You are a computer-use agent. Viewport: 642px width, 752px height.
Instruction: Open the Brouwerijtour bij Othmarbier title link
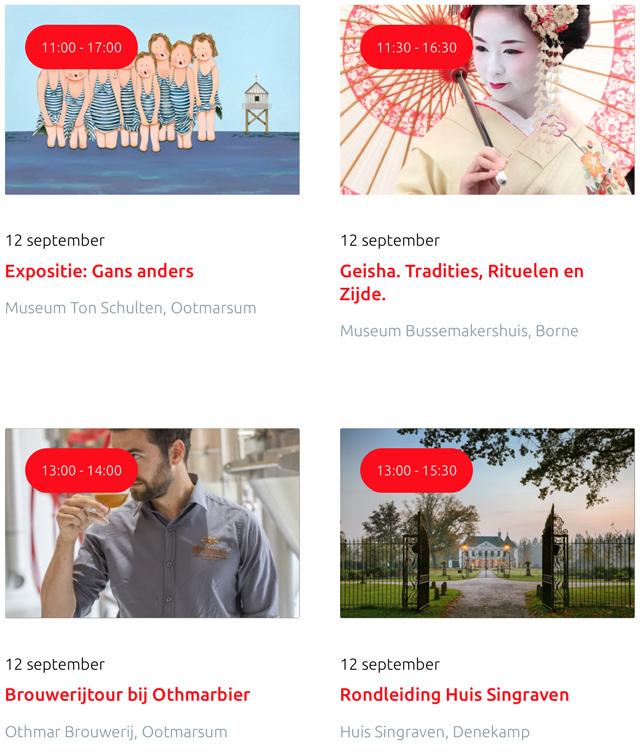pos(127,694)
